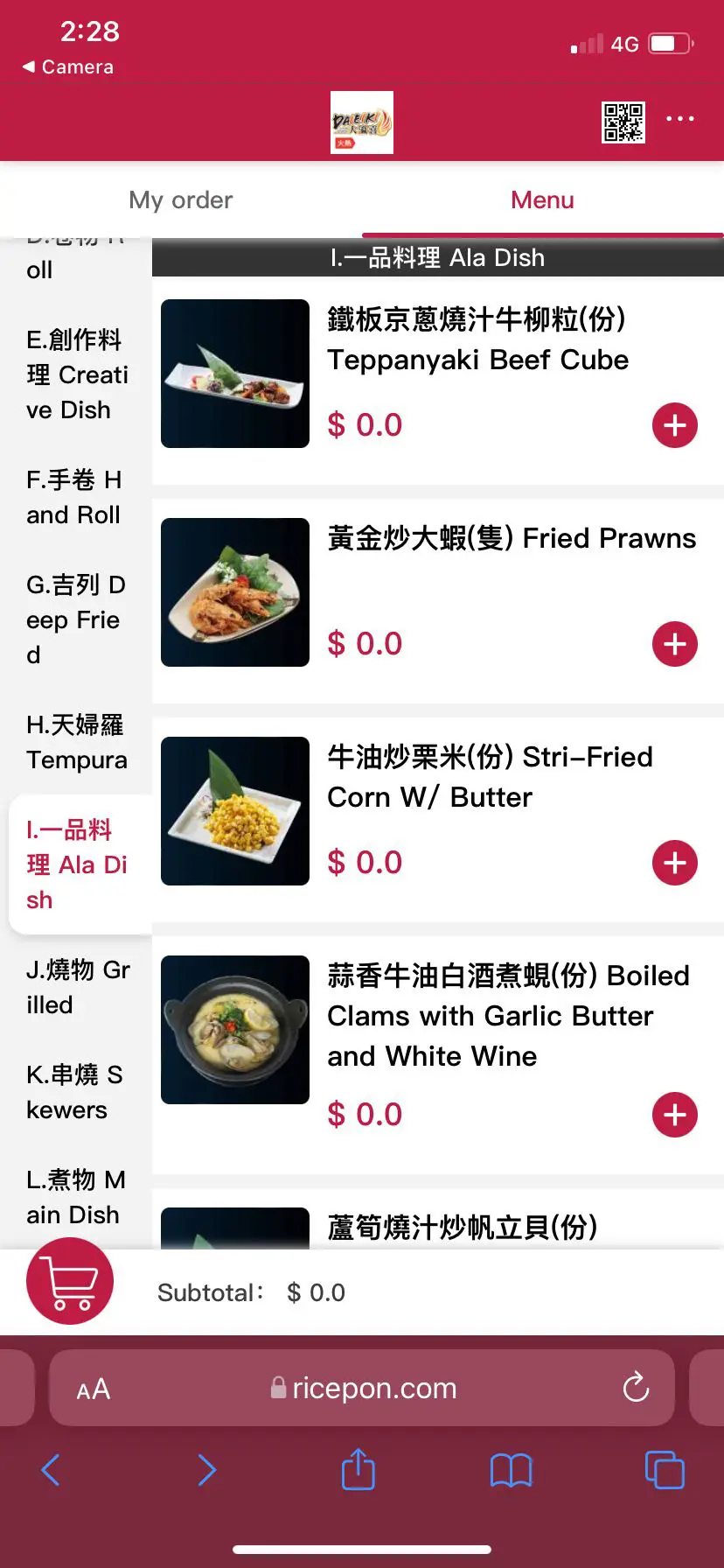
Task: Select the G. Deep Fried category
Action: point(75,619)
